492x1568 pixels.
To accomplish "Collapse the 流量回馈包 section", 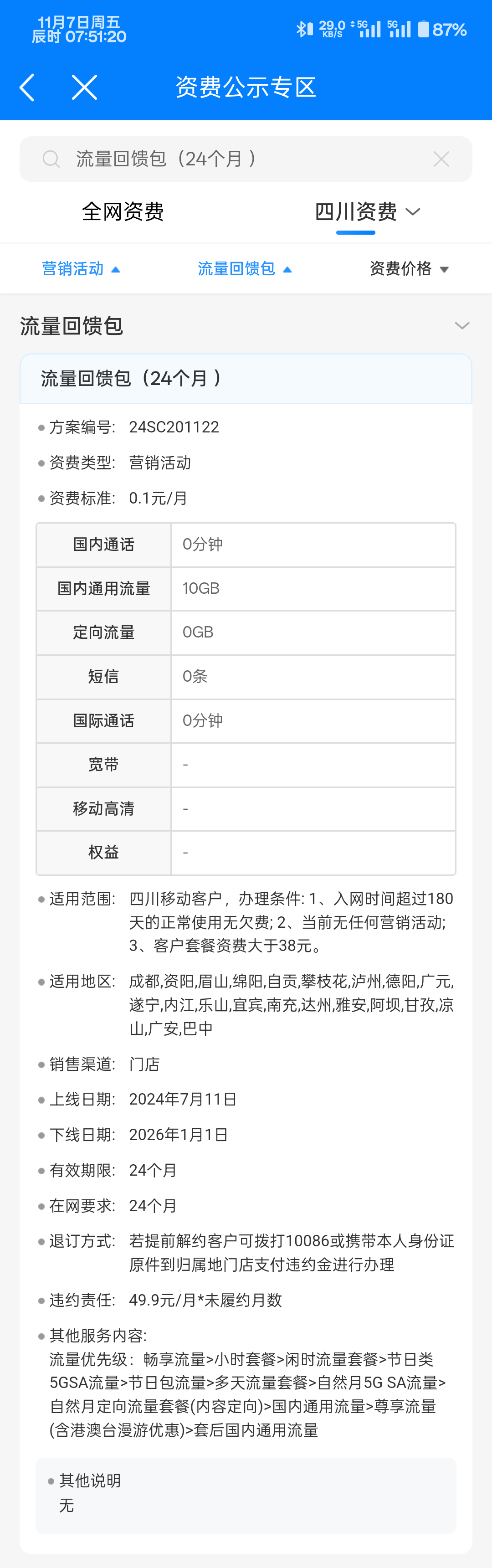I will pyautogui.click(x=461, y=326).
